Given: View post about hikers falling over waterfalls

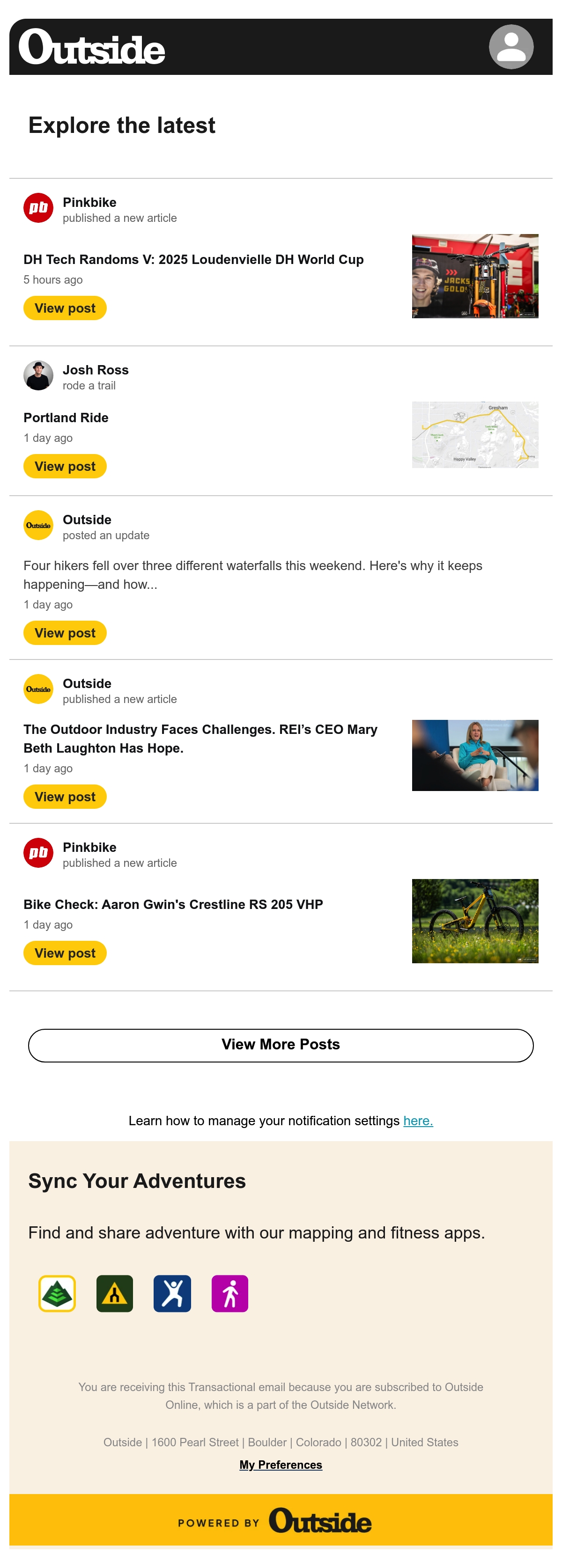Looking at the screenshot, I should [x=65, y=633].
